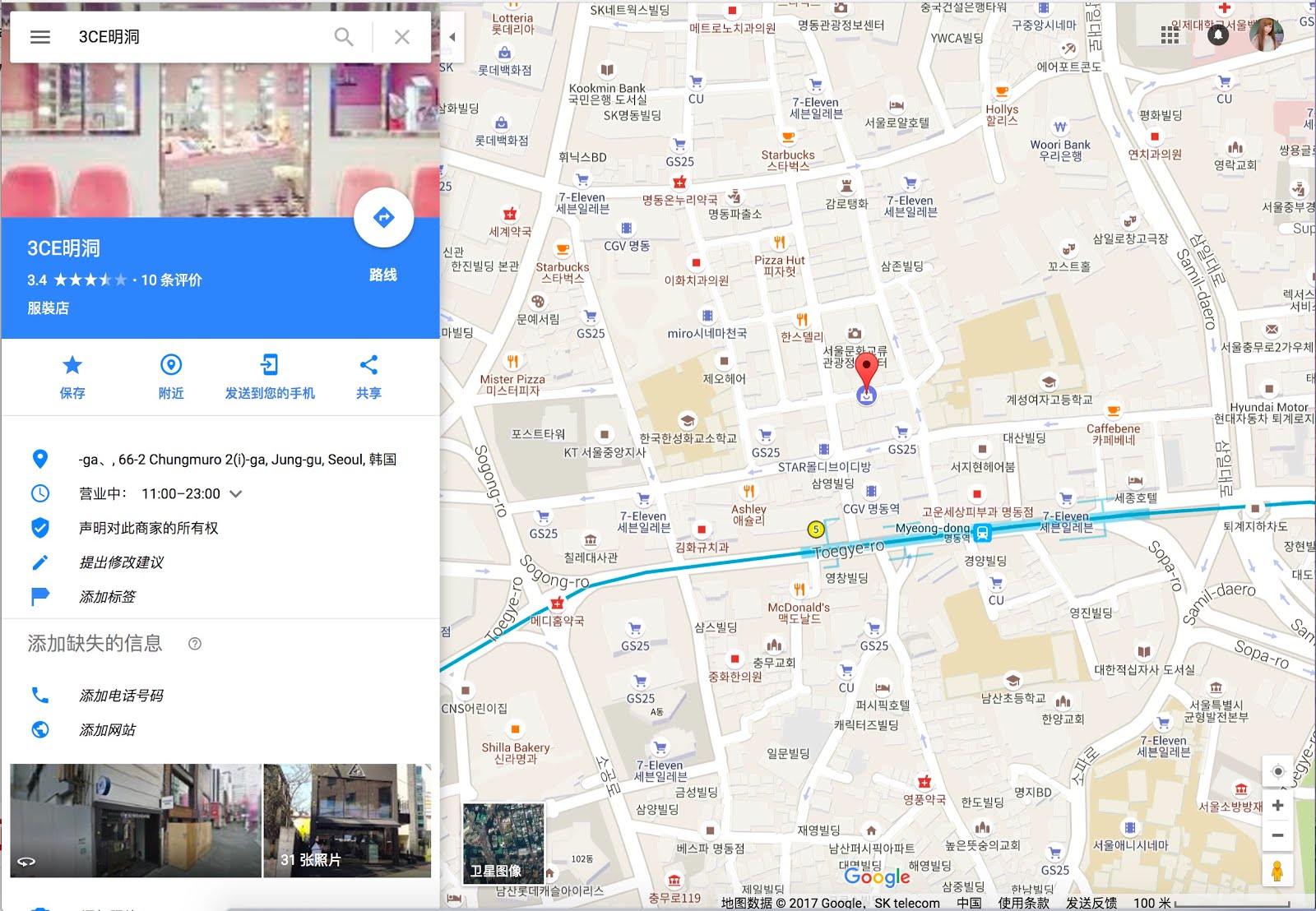Get directions with the 路线 button
The width and height of the screenshot is (1316, 911).
pos(383,219)
